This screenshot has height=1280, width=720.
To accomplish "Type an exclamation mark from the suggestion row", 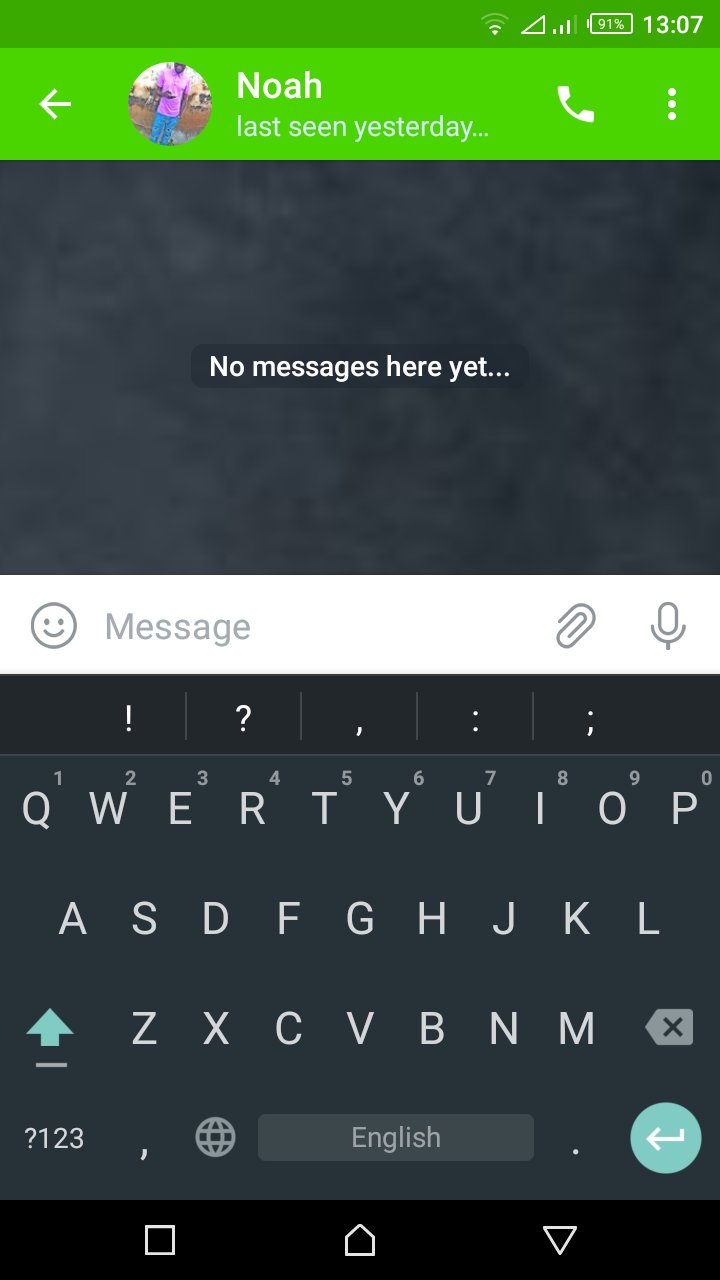I will coord(128,716).
